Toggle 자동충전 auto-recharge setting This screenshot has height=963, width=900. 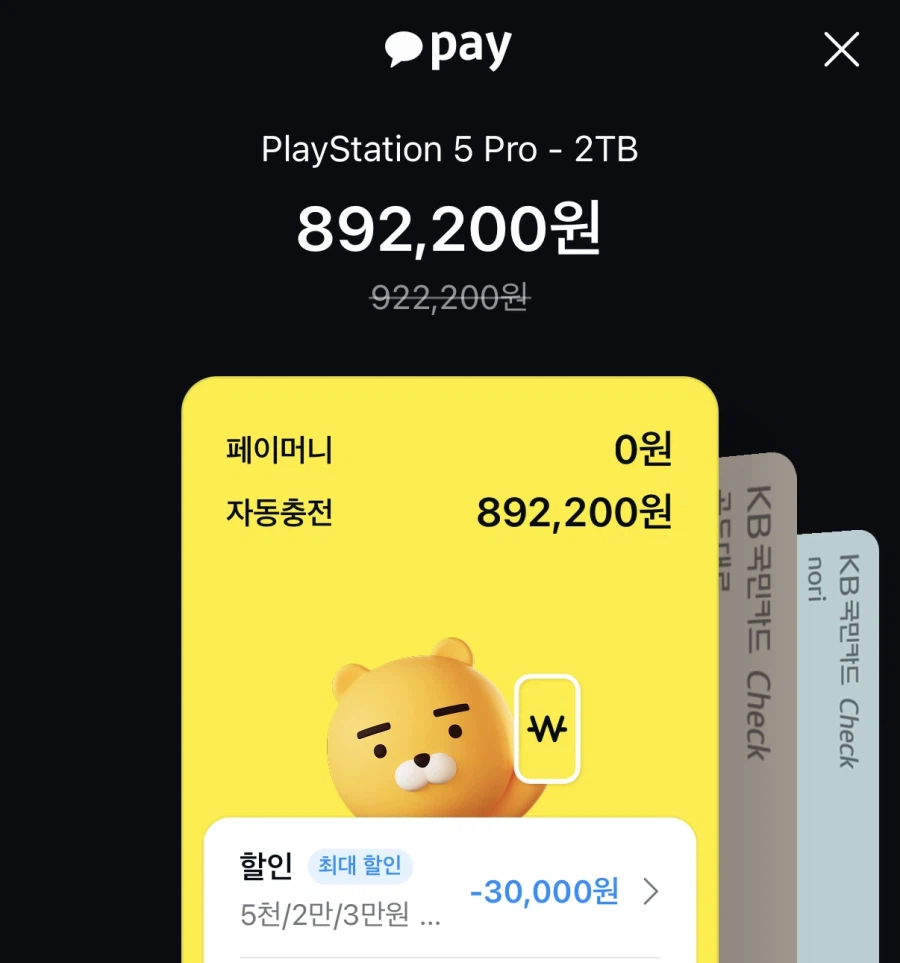pyautogui.click(x=281, y=513)
